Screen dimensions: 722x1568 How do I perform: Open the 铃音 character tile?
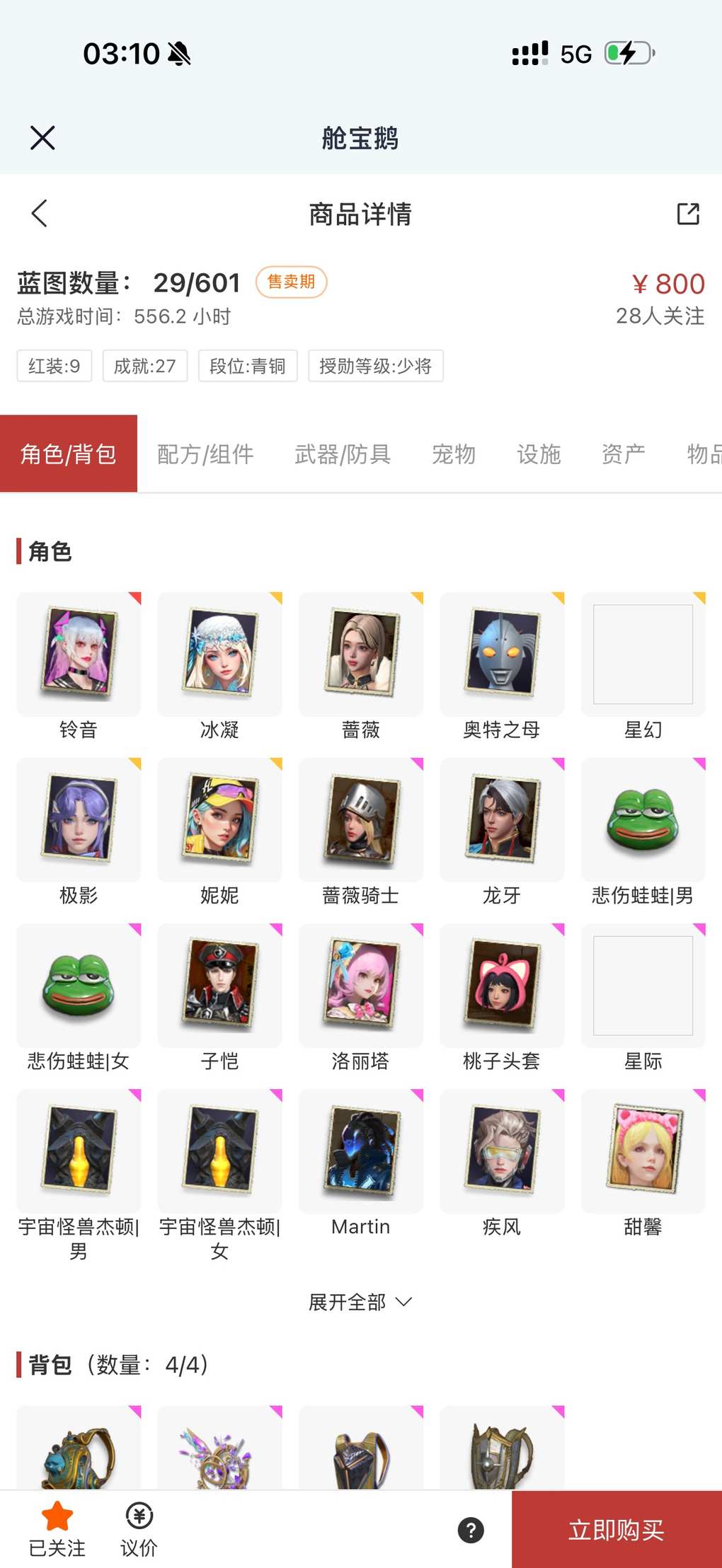coord(79,655)
